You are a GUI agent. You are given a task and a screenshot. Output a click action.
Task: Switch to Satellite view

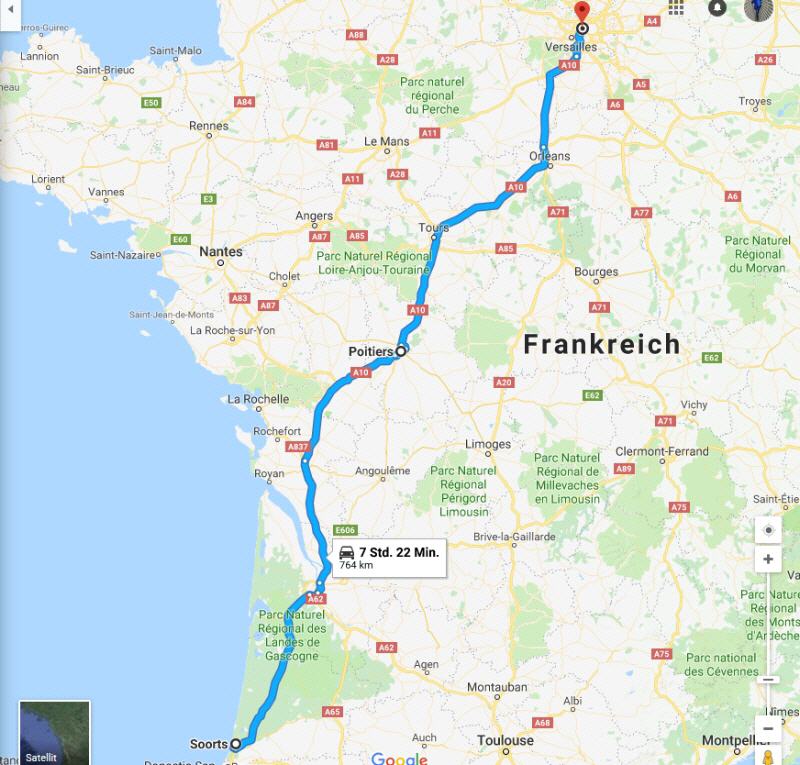55,733
